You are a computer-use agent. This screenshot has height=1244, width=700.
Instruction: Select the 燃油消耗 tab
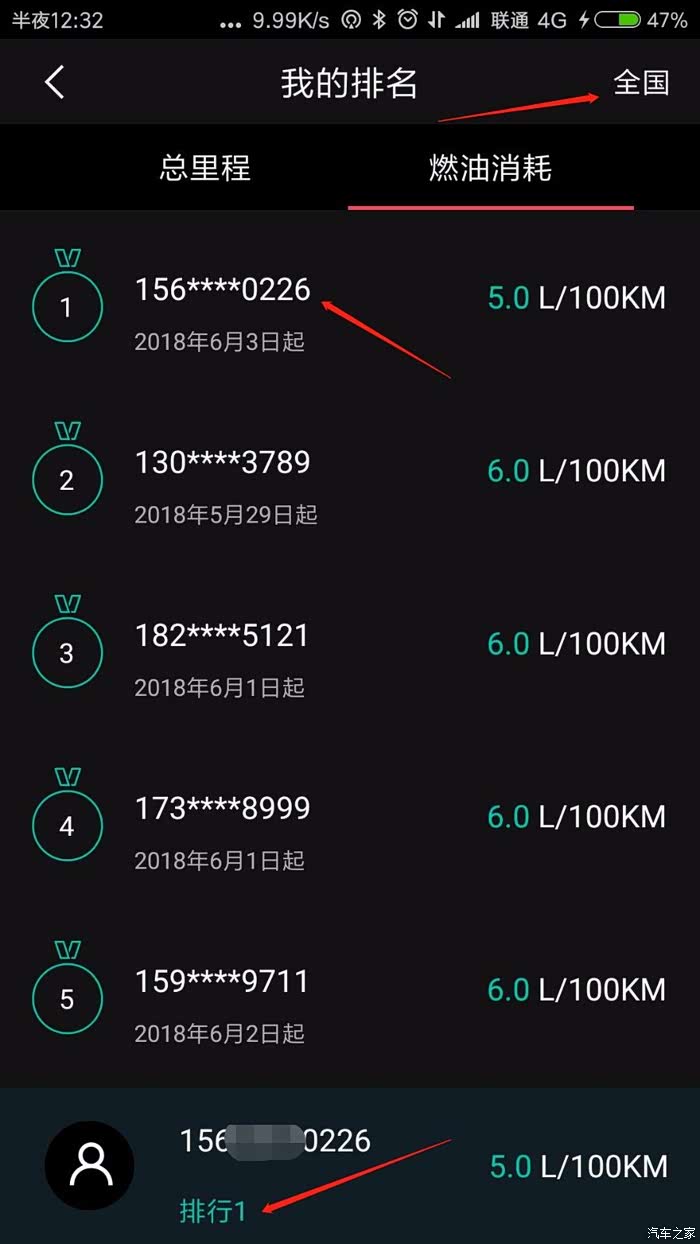[490, 168]
